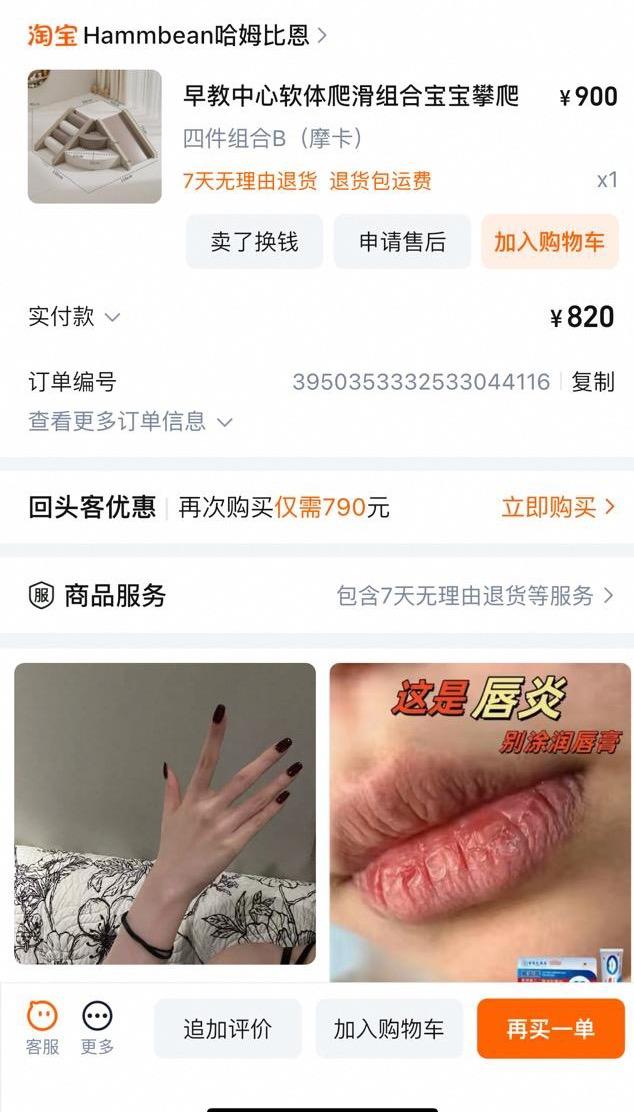This screenshot has height=1112, width=634.
Task: Open the 早教中心软体爬滑组合 product thumbnail
Action: click(x=94, y=137)
